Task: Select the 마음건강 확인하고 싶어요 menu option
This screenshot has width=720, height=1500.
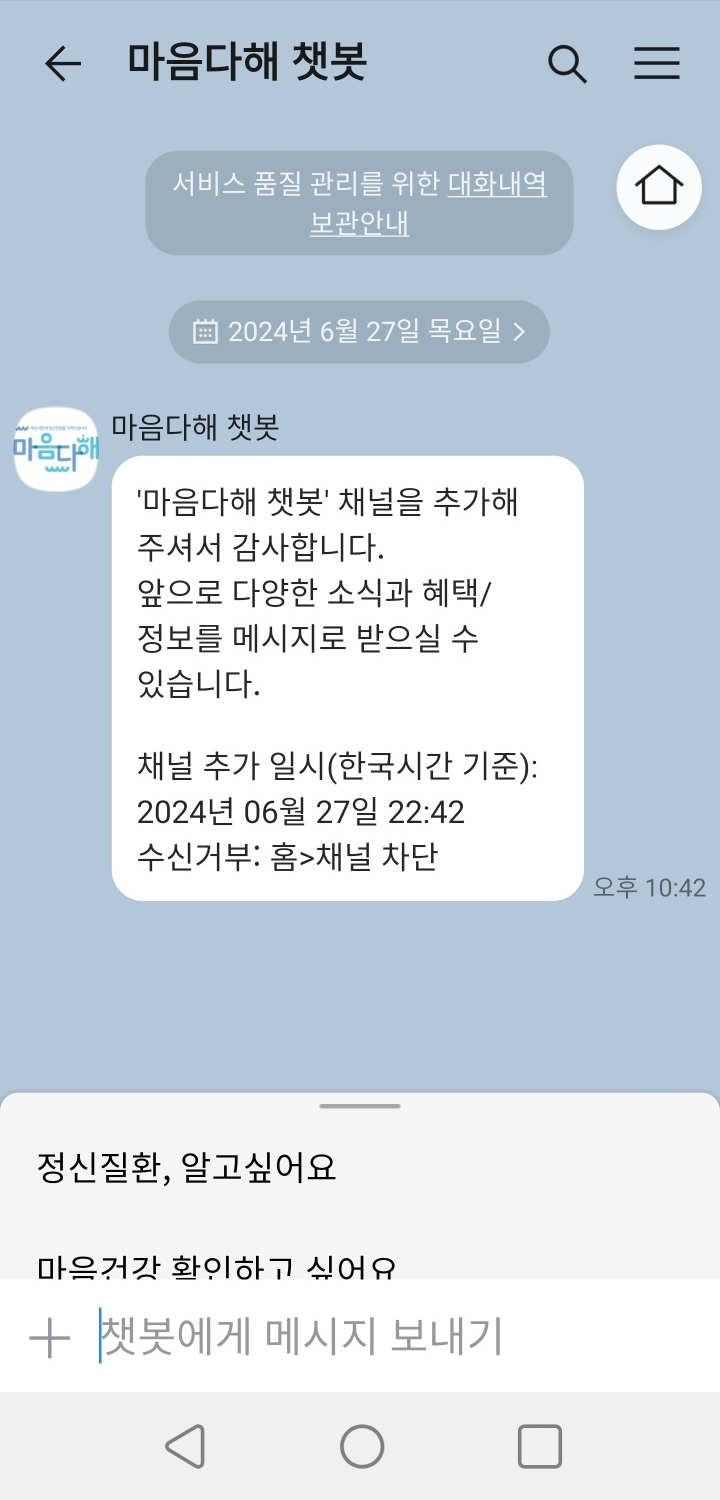Action: coord(216,1266)
